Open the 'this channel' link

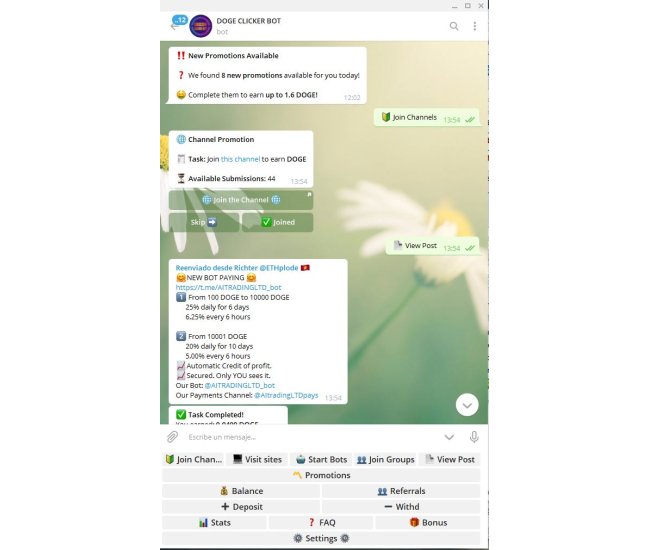[240, 159]
